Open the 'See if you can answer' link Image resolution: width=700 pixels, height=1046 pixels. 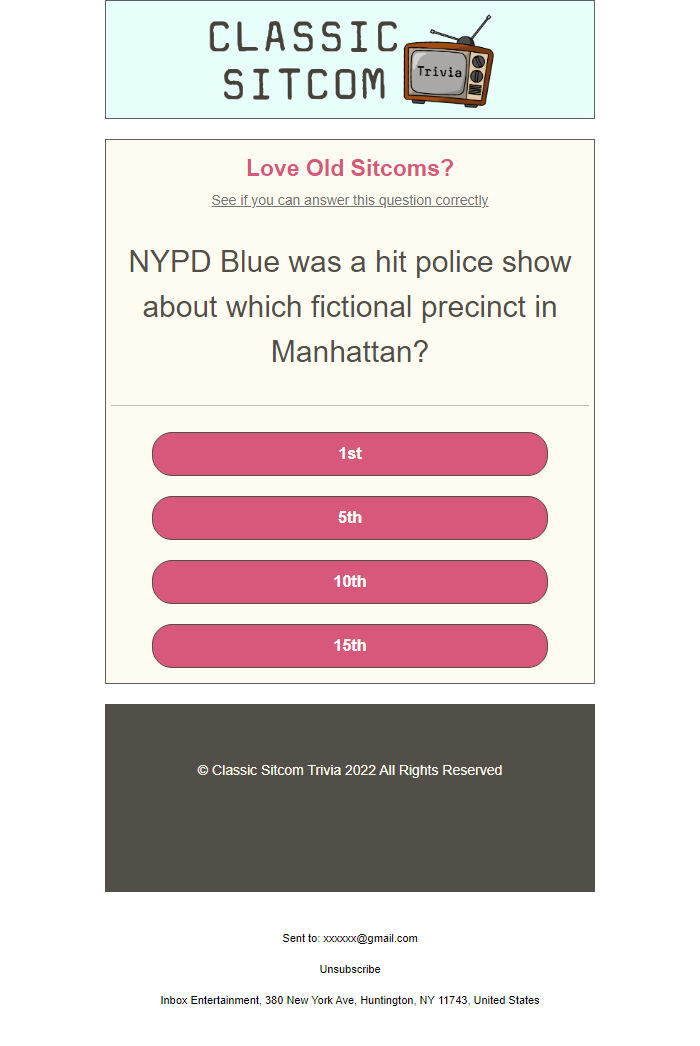pos(350,200)
